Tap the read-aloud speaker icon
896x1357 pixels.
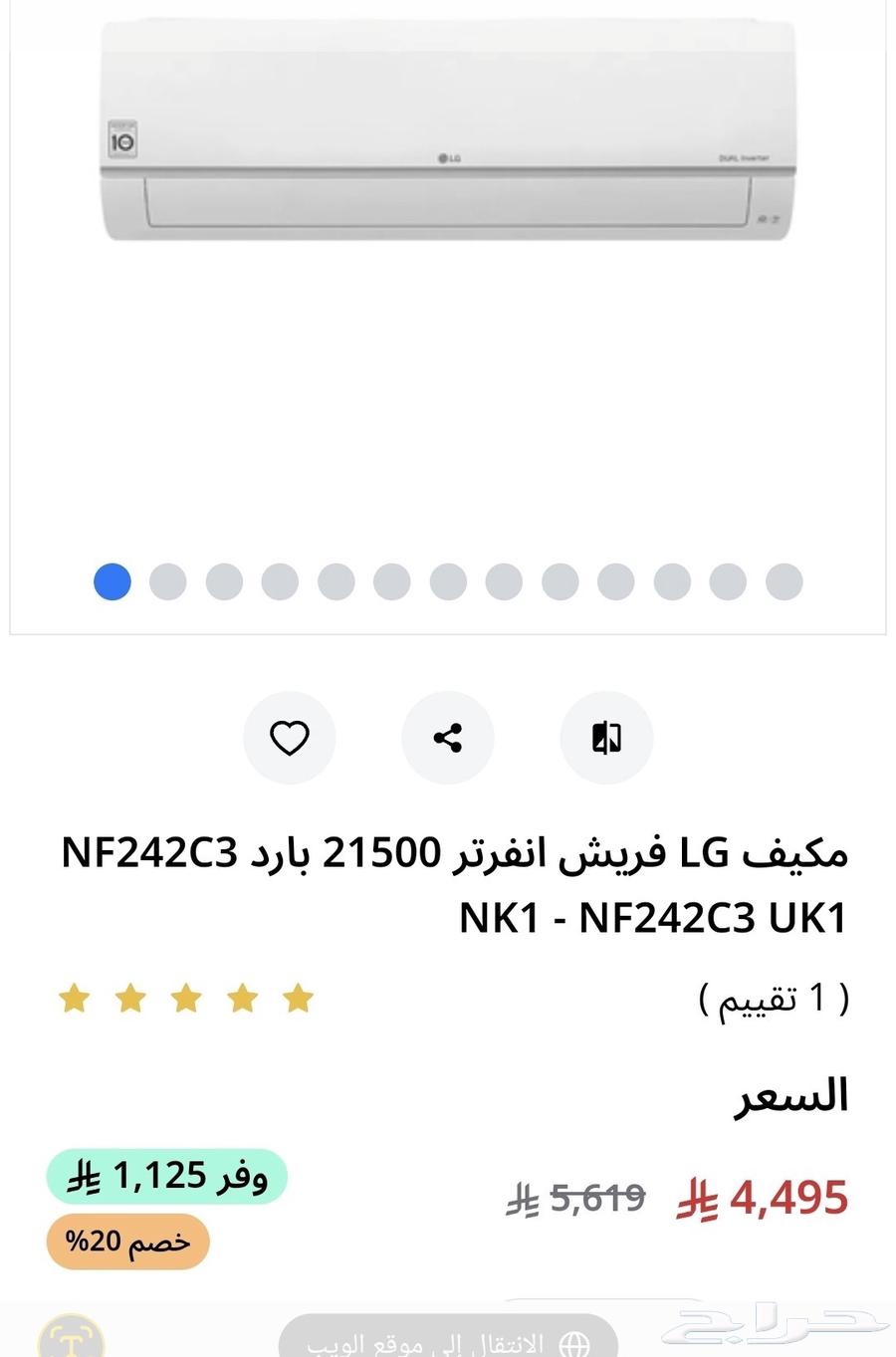(x=606, y=738)
